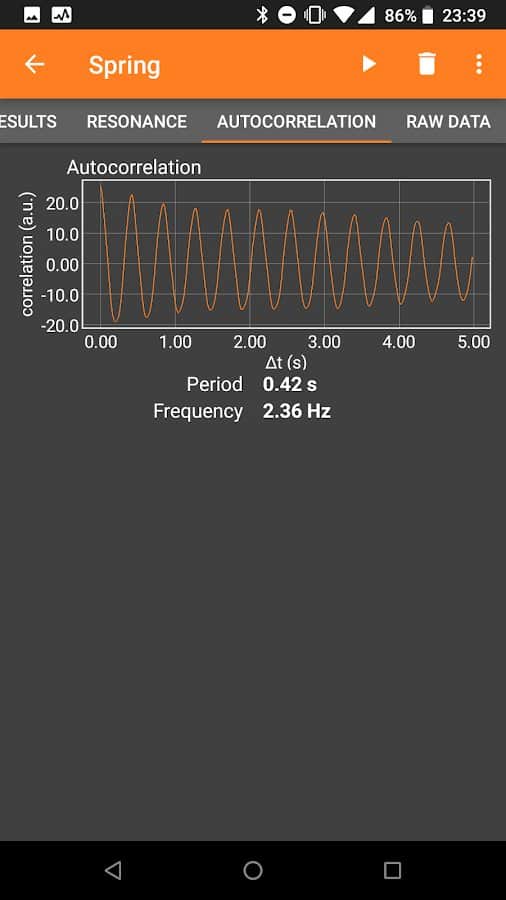Go back using the arrow beside Spring

click(x=34, y=64)
